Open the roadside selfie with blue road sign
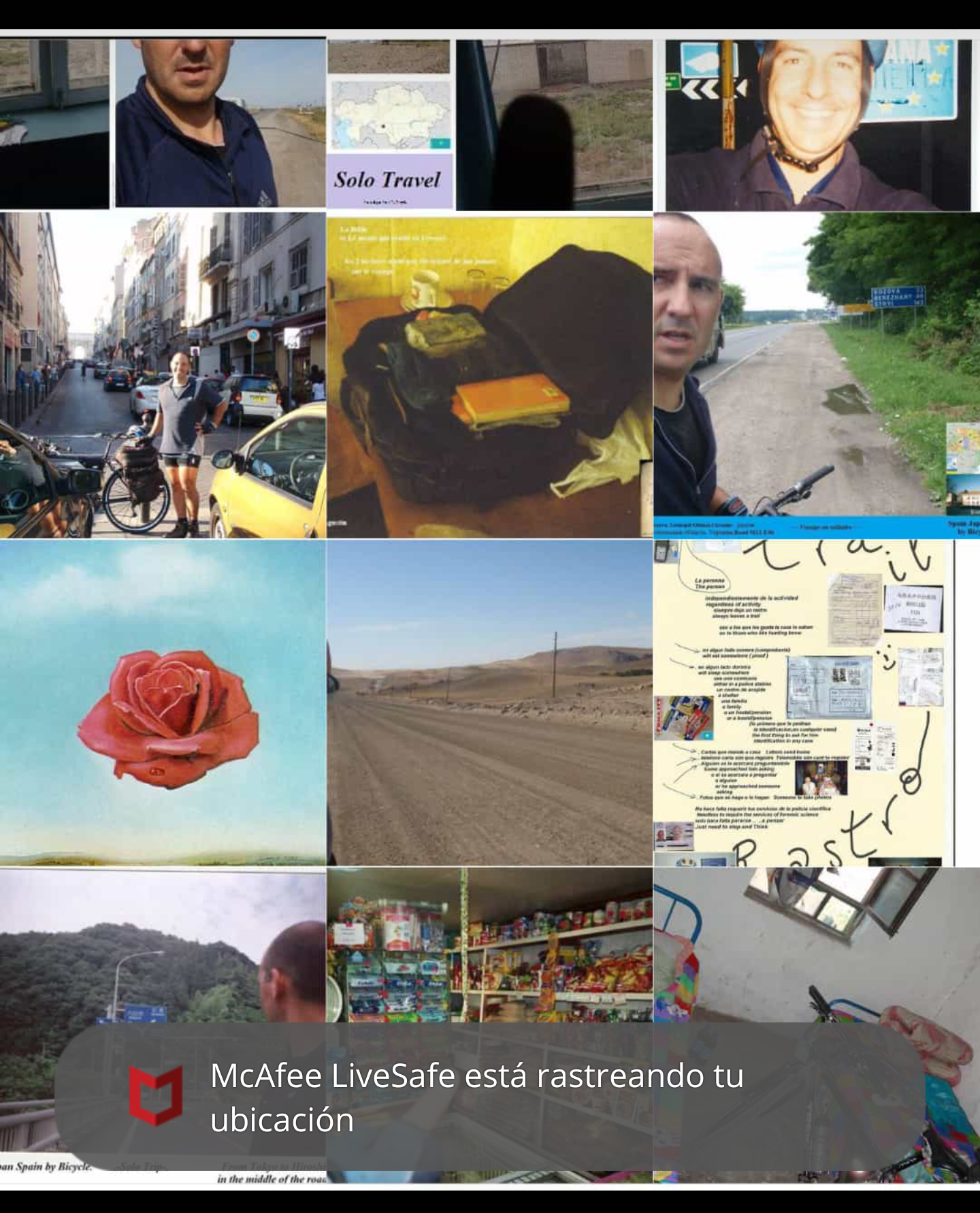The height and width of the screenshot is (1213, 980). pyautogui.click(x=816, y=375)
